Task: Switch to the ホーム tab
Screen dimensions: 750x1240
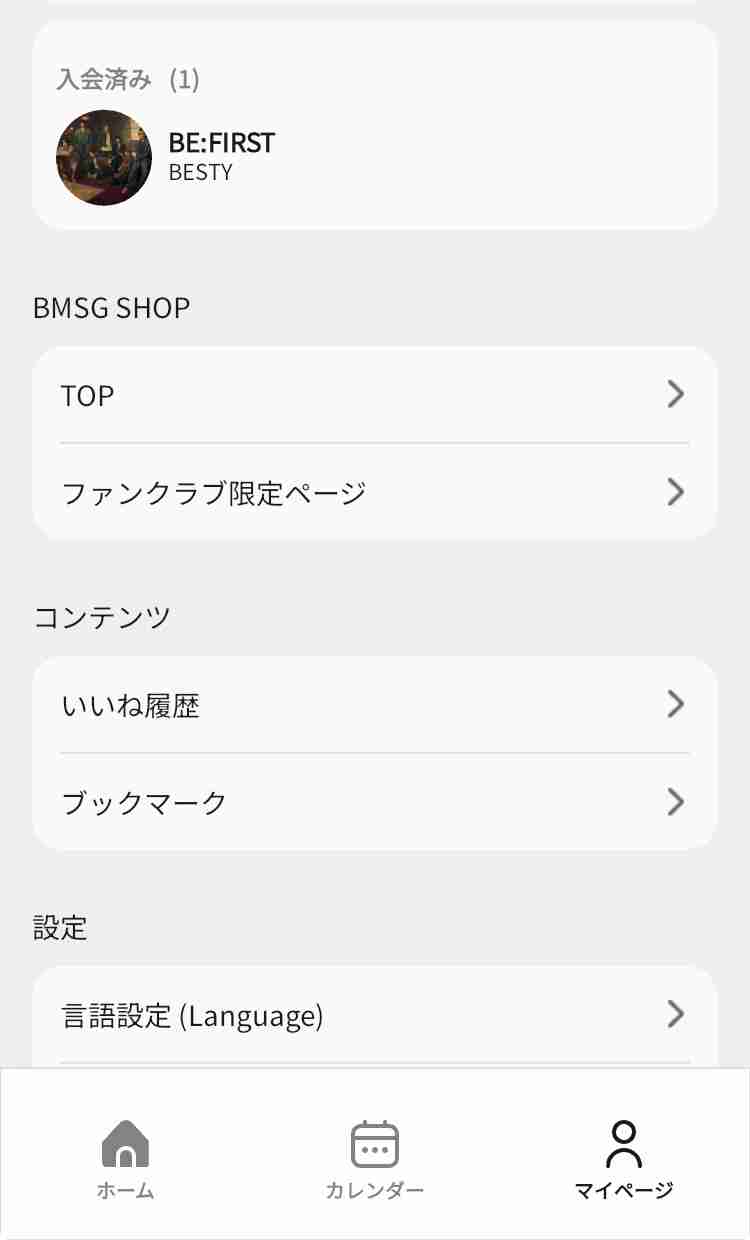Action: point(125,1159)
